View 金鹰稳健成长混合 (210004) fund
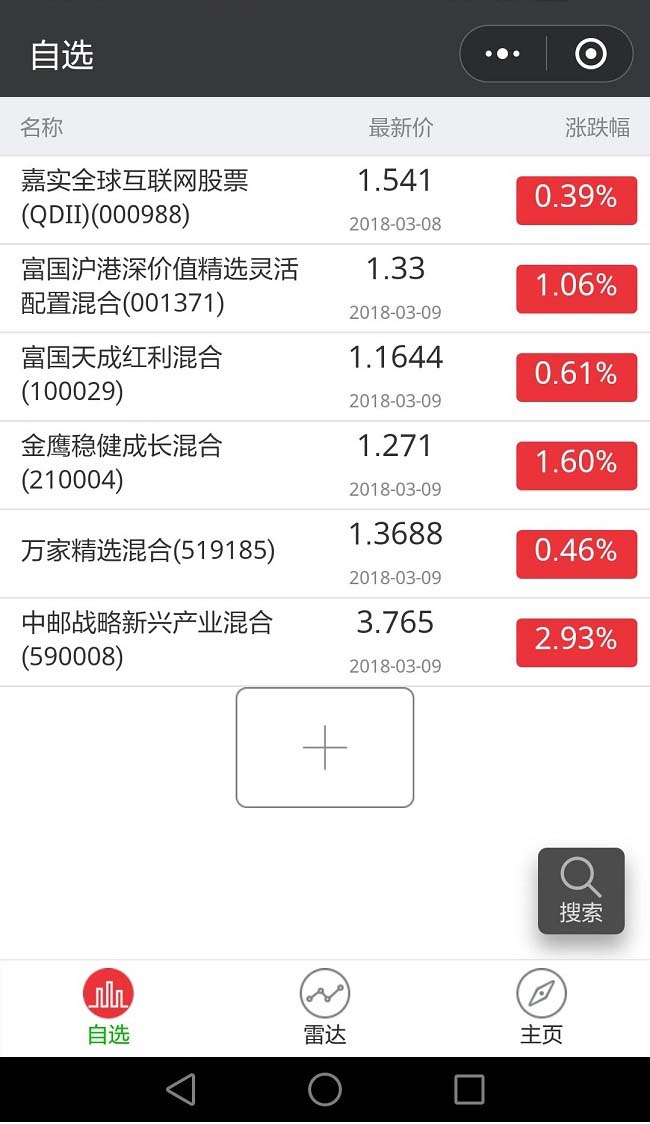650x1124 pixels. click(x=325, y=465)
